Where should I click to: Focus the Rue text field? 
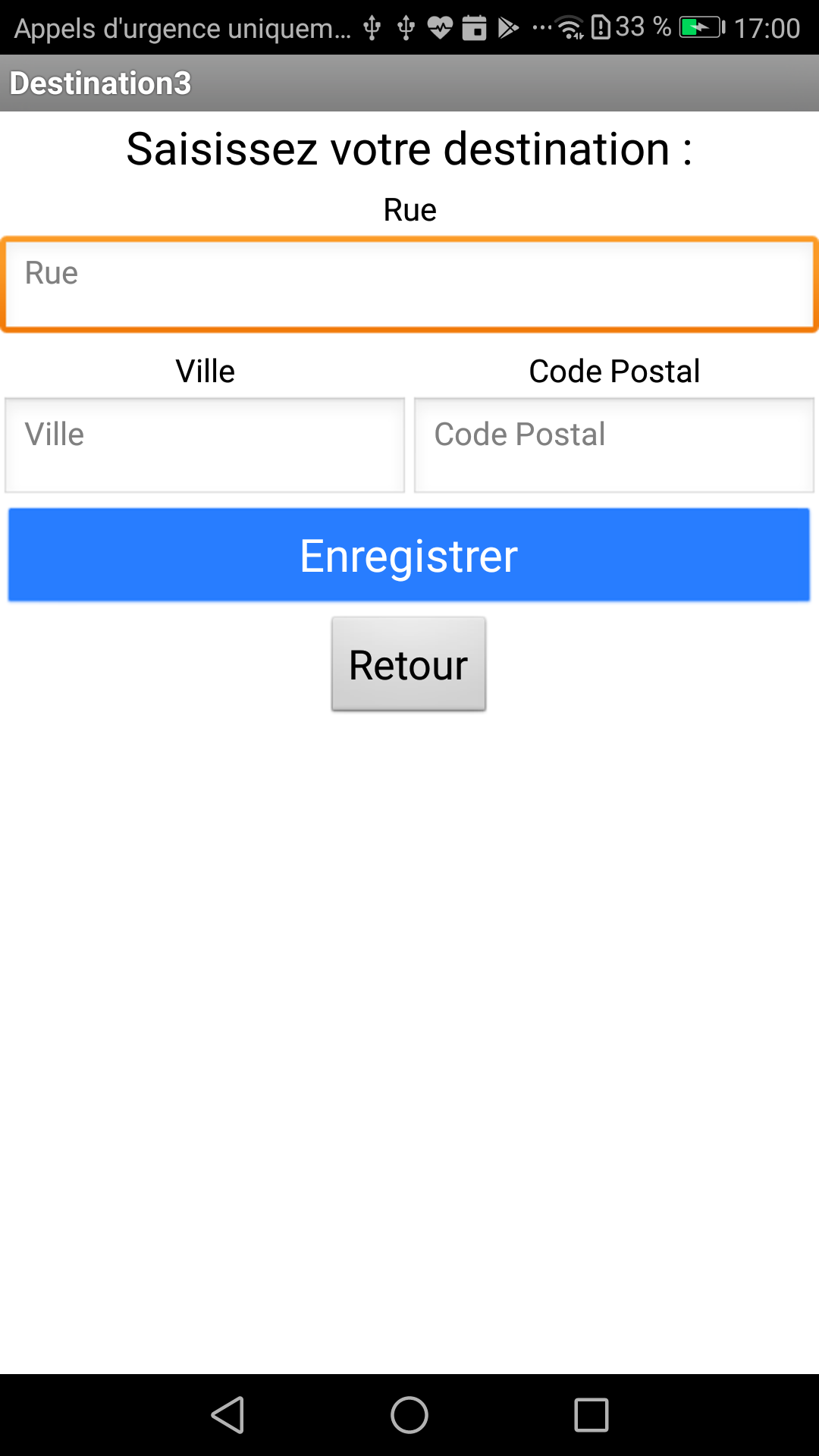click(409, 284)
